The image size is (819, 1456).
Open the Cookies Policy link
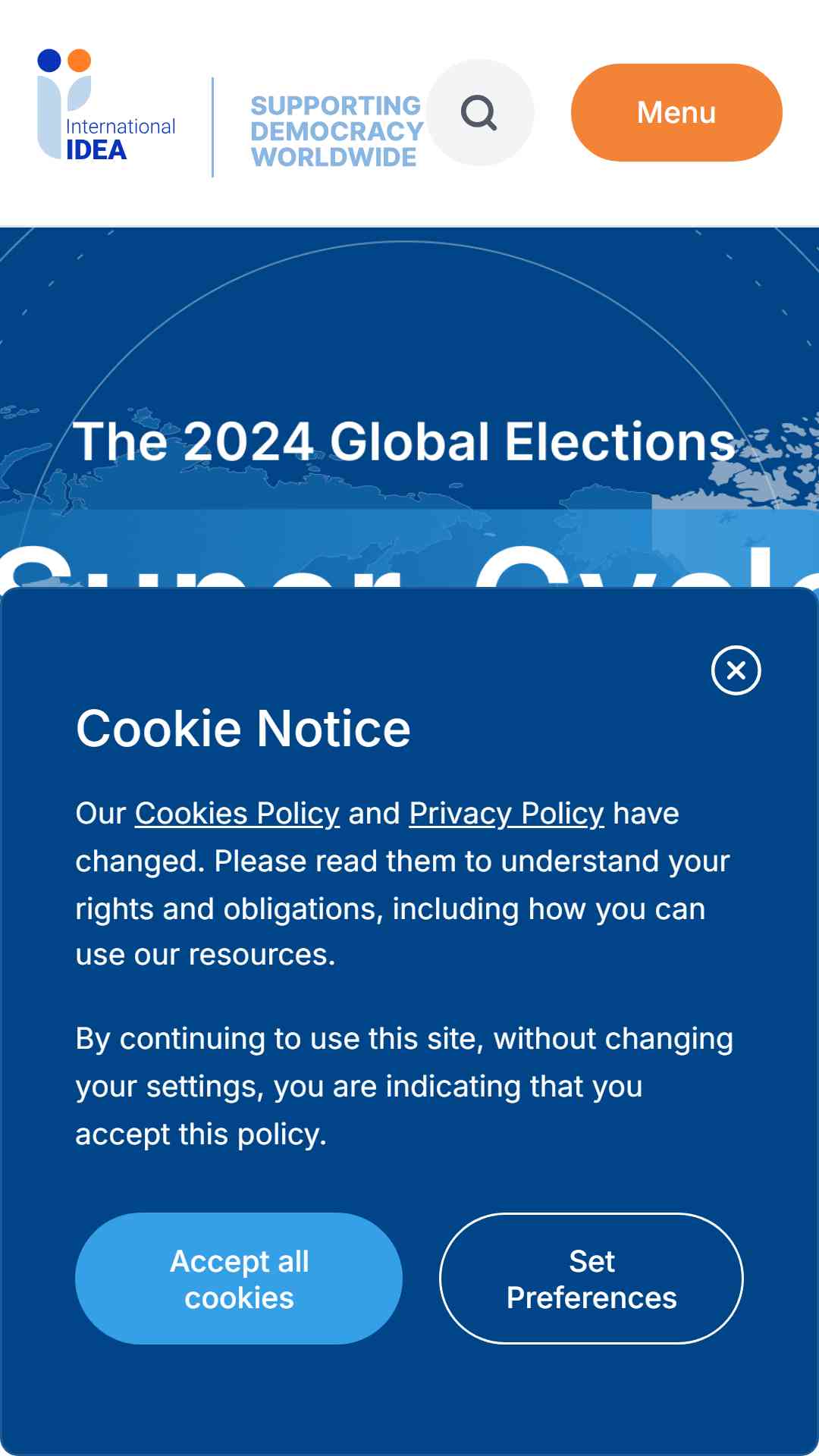point(237,814)
